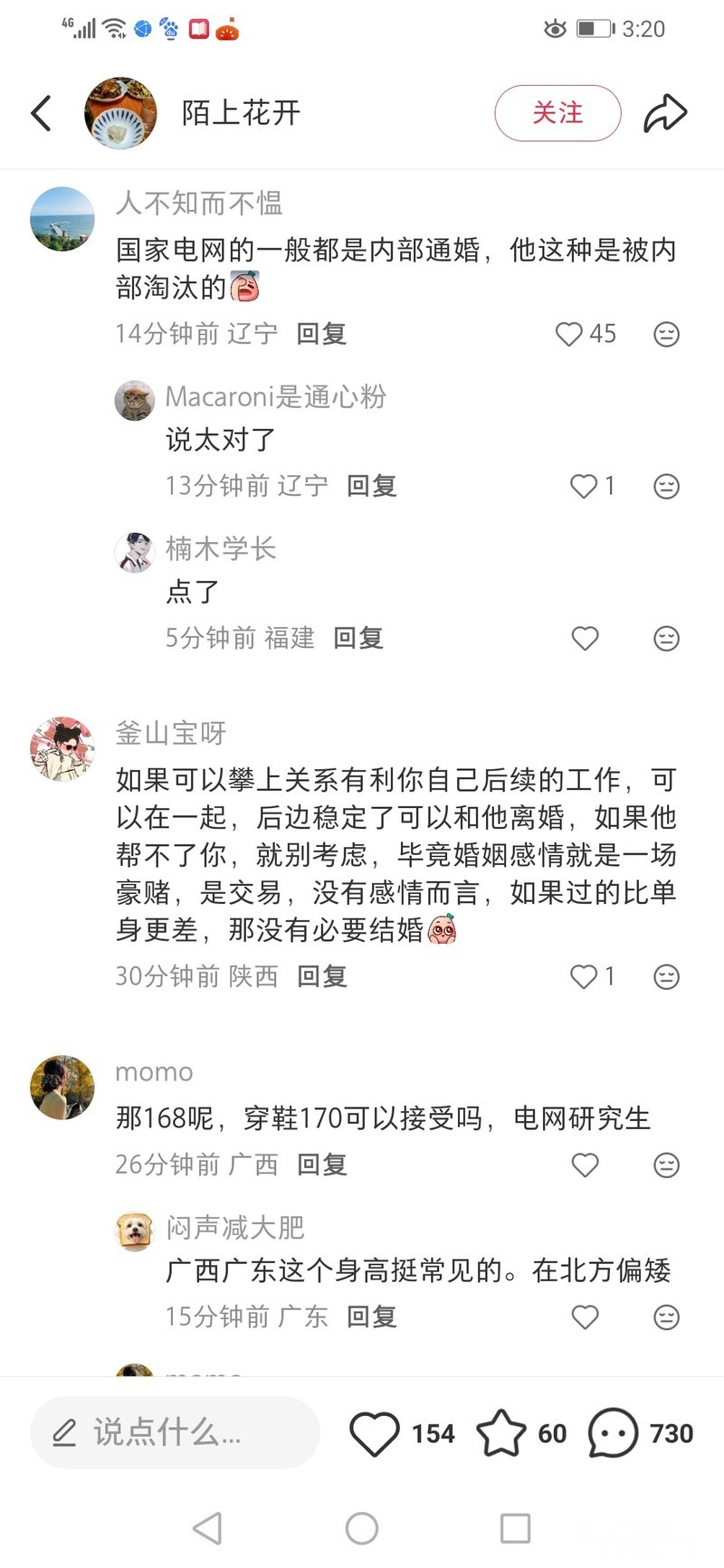Like 楠木学长's comment
The height and width of the screenshot is (1568, 724).
pyautogui.click(x=585, y=639)
